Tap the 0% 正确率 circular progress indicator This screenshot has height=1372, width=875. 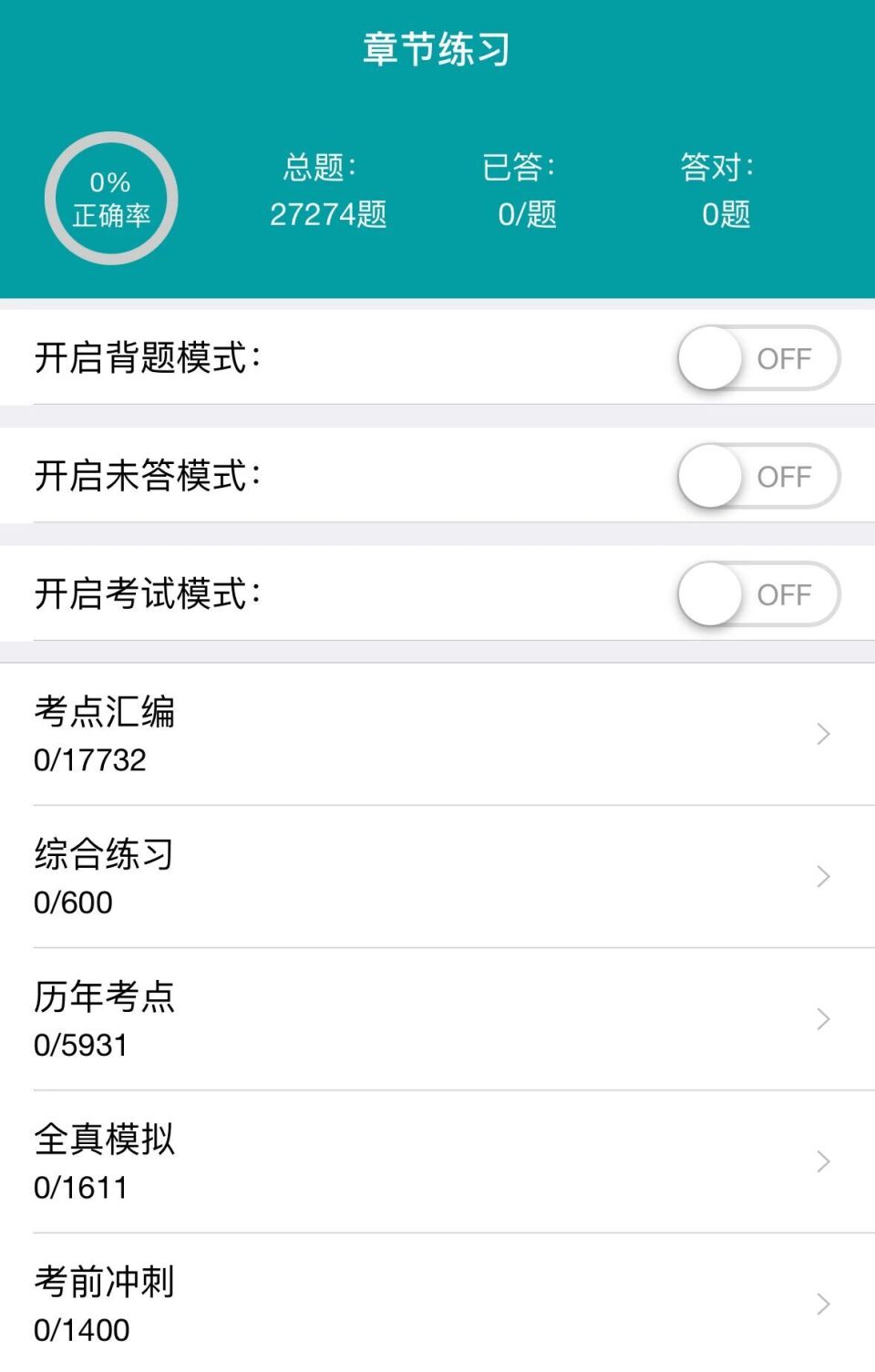pyautogui.click(x=109, y=196)
